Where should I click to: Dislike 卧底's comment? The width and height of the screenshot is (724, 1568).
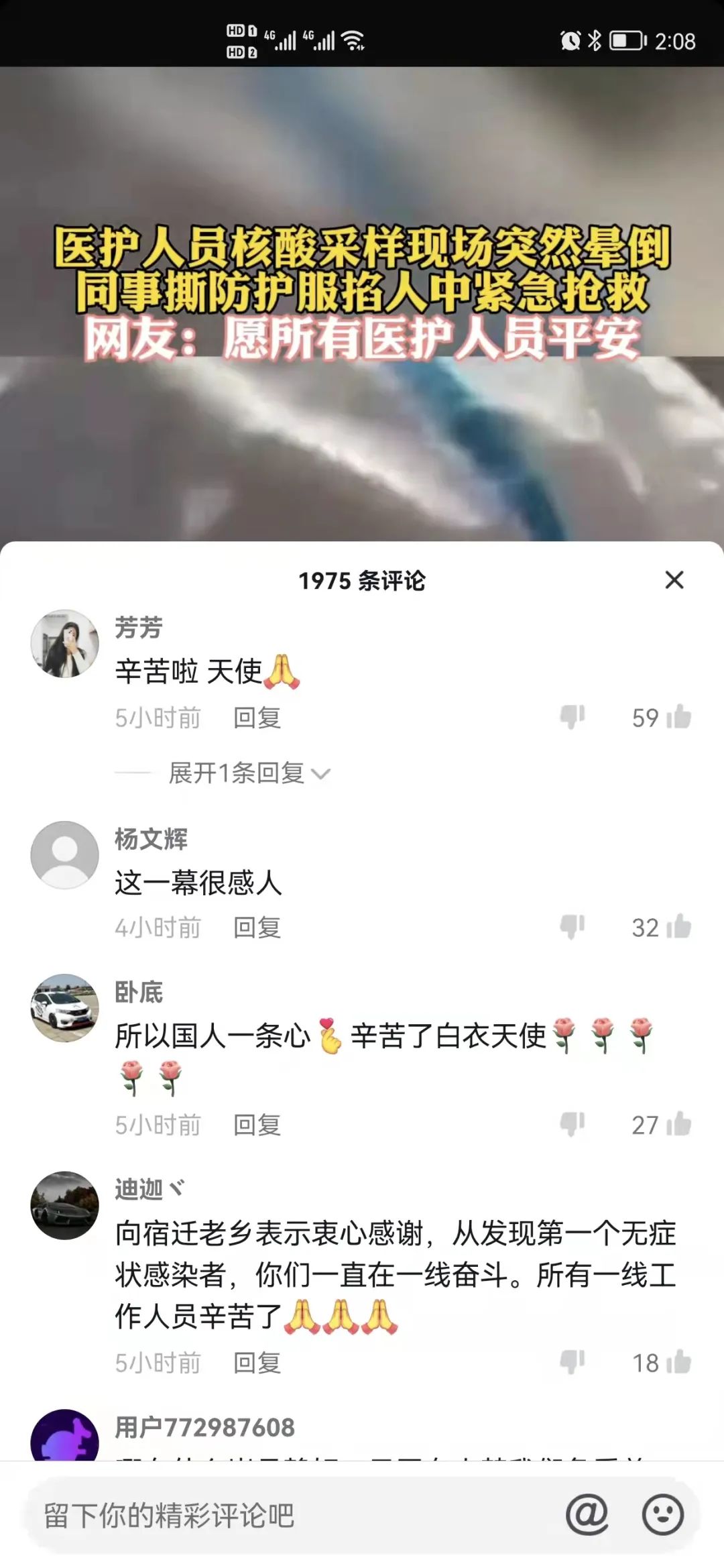click(572, 1124)
